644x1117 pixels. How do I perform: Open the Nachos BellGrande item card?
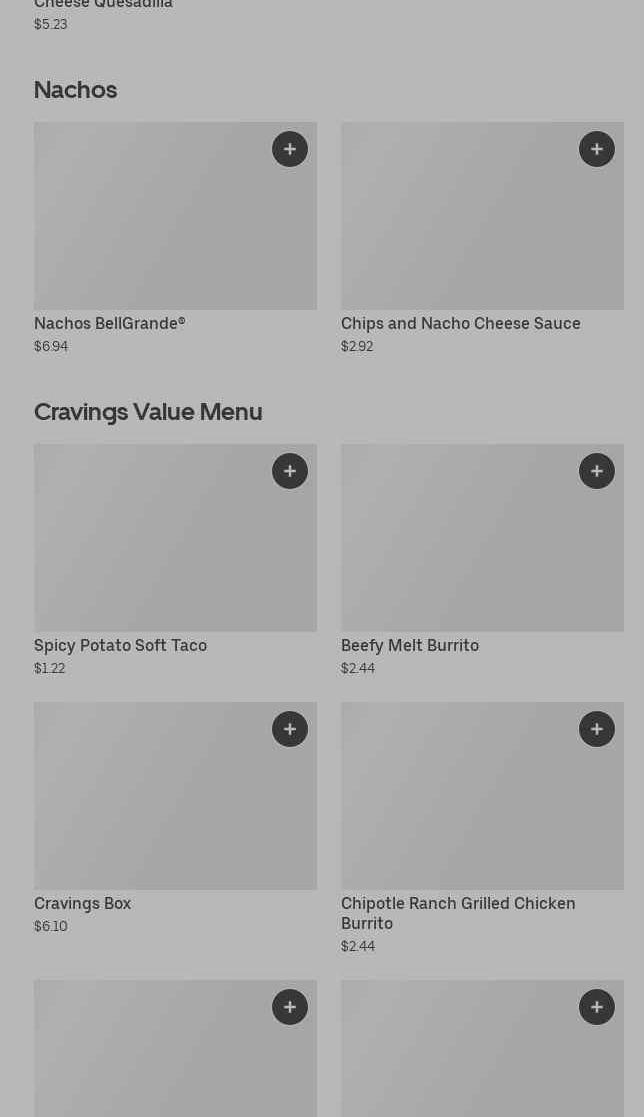[x=175, y=239]
